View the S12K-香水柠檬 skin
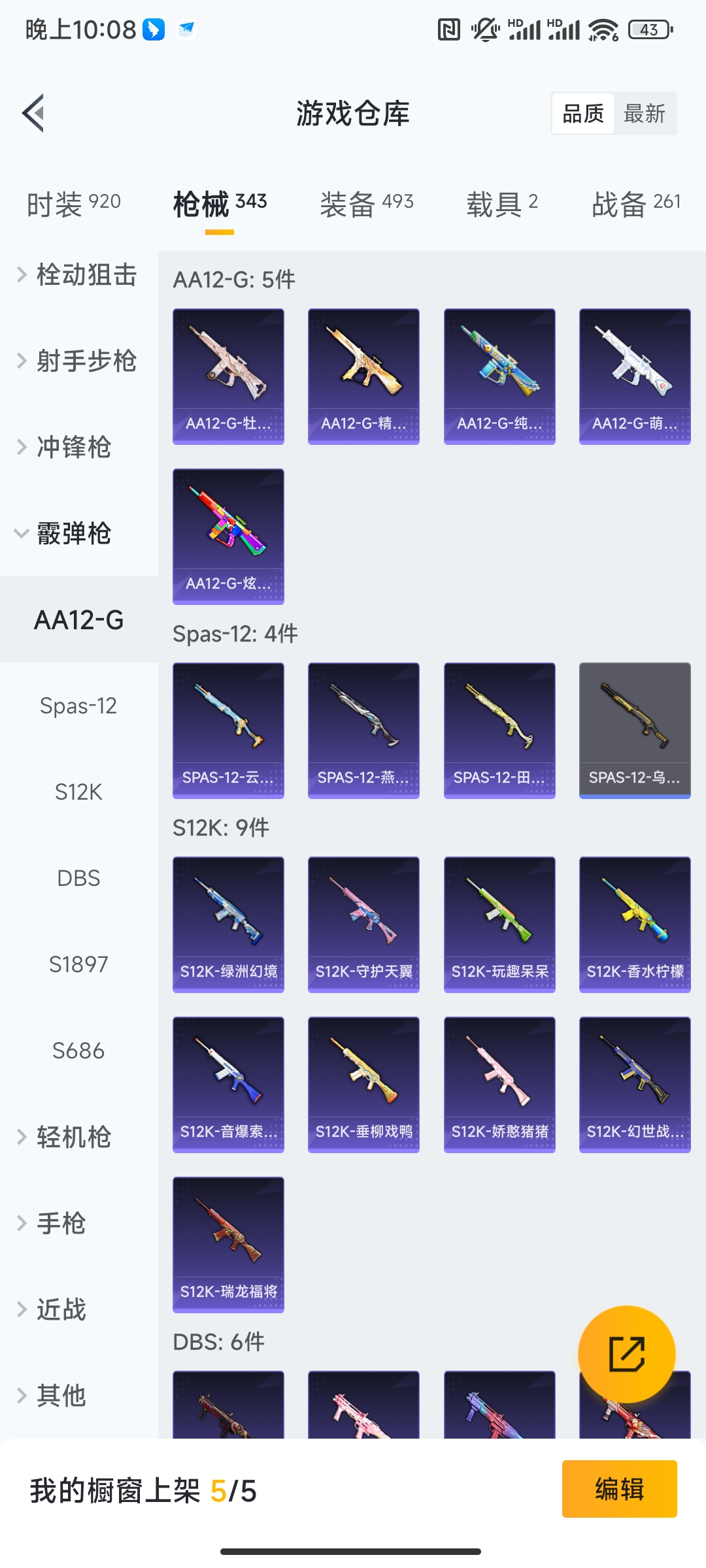The height and width of the screenshot is (1568, 706). tap(635, 924)
